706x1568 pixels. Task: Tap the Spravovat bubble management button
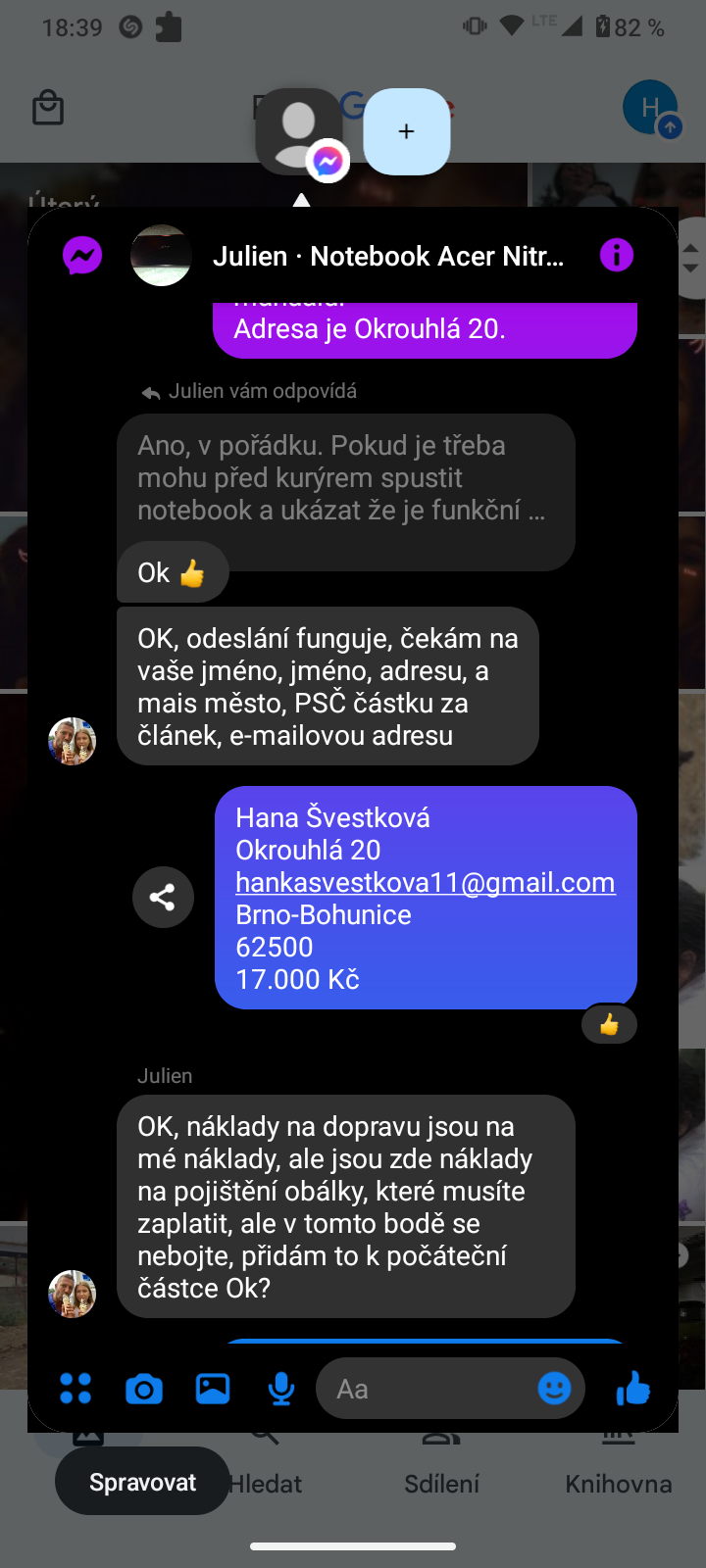pos(142,1482)
